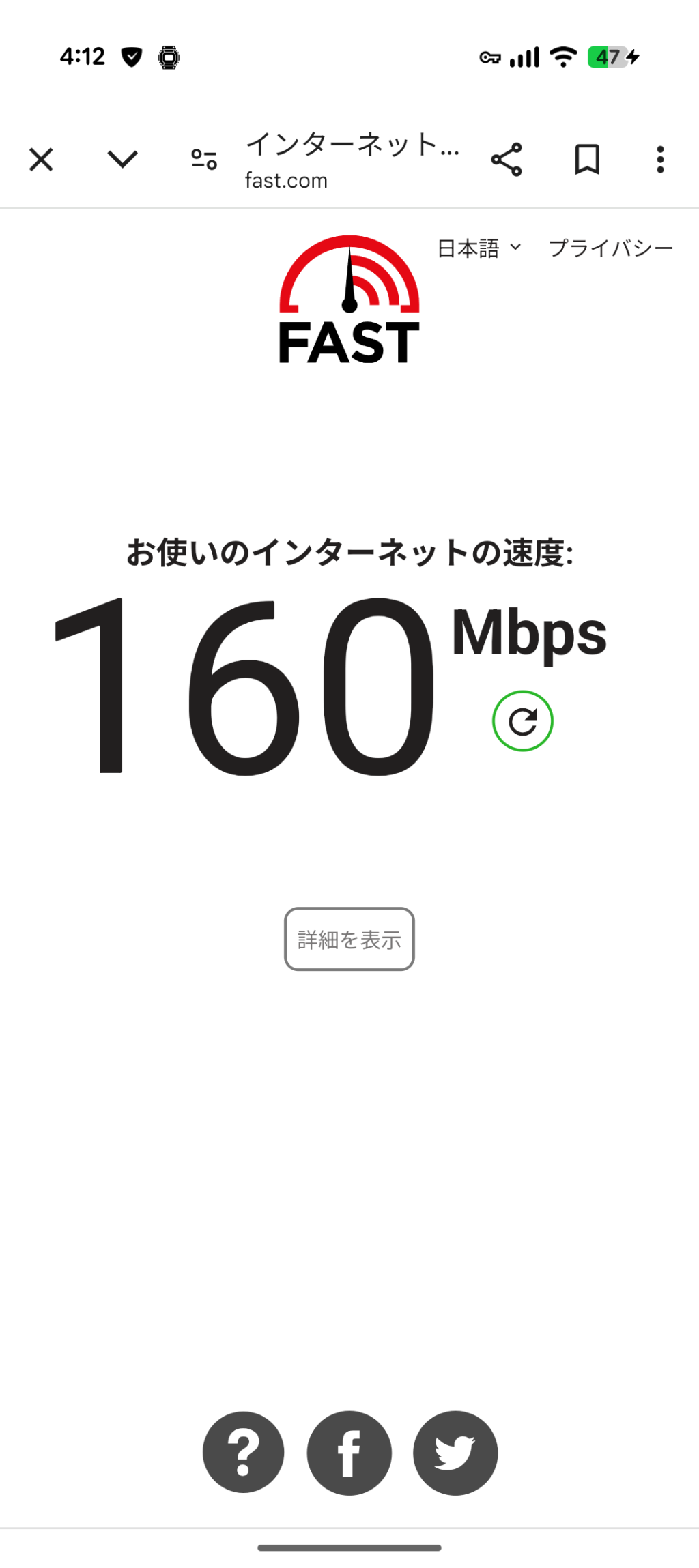This screenshot has height=1568, width=699.
Task: Share result on Facebook
Action: point(349,1452)
